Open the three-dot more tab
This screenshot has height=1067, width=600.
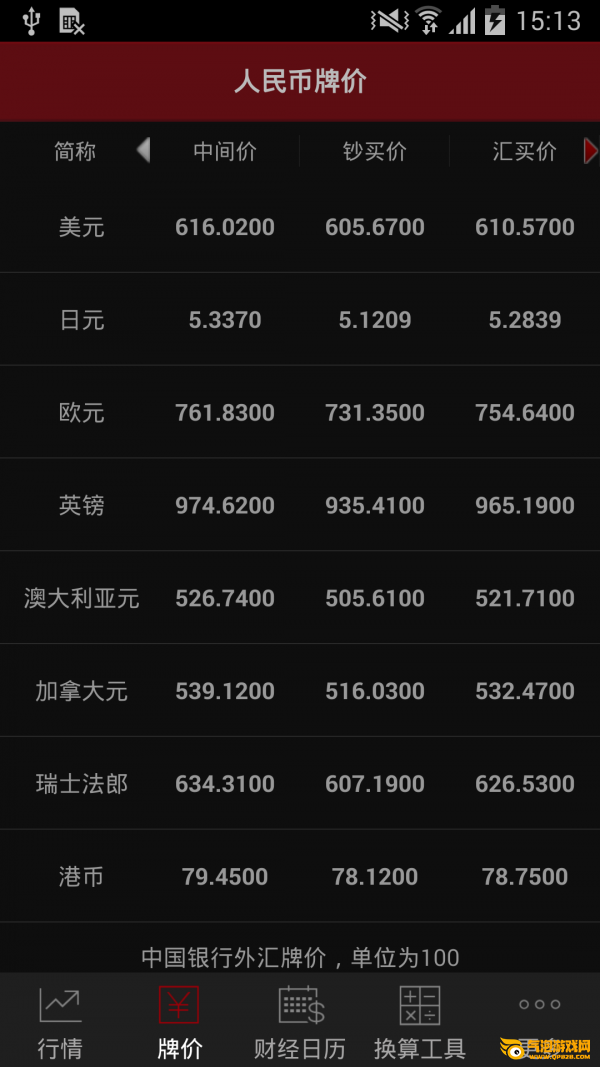pos(539,1006)
